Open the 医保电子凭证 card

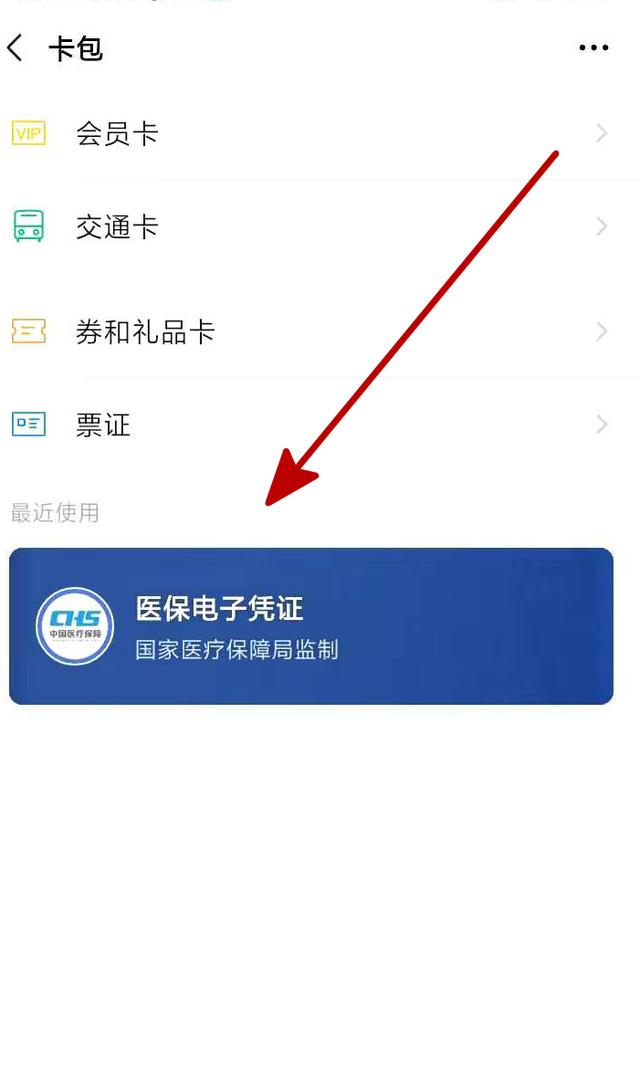(311, 626)
